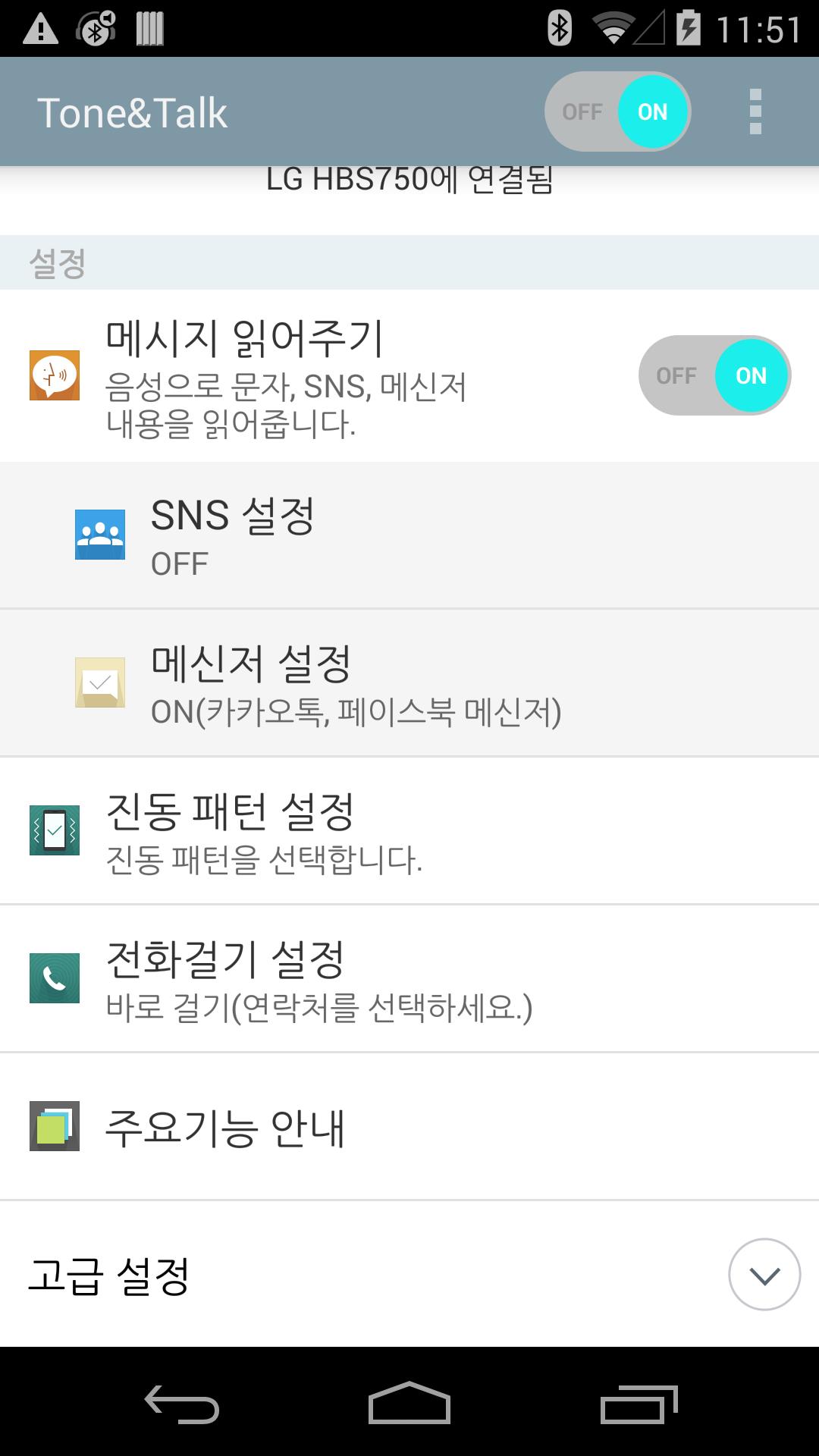Expand 고급 설정 section

764,1275
